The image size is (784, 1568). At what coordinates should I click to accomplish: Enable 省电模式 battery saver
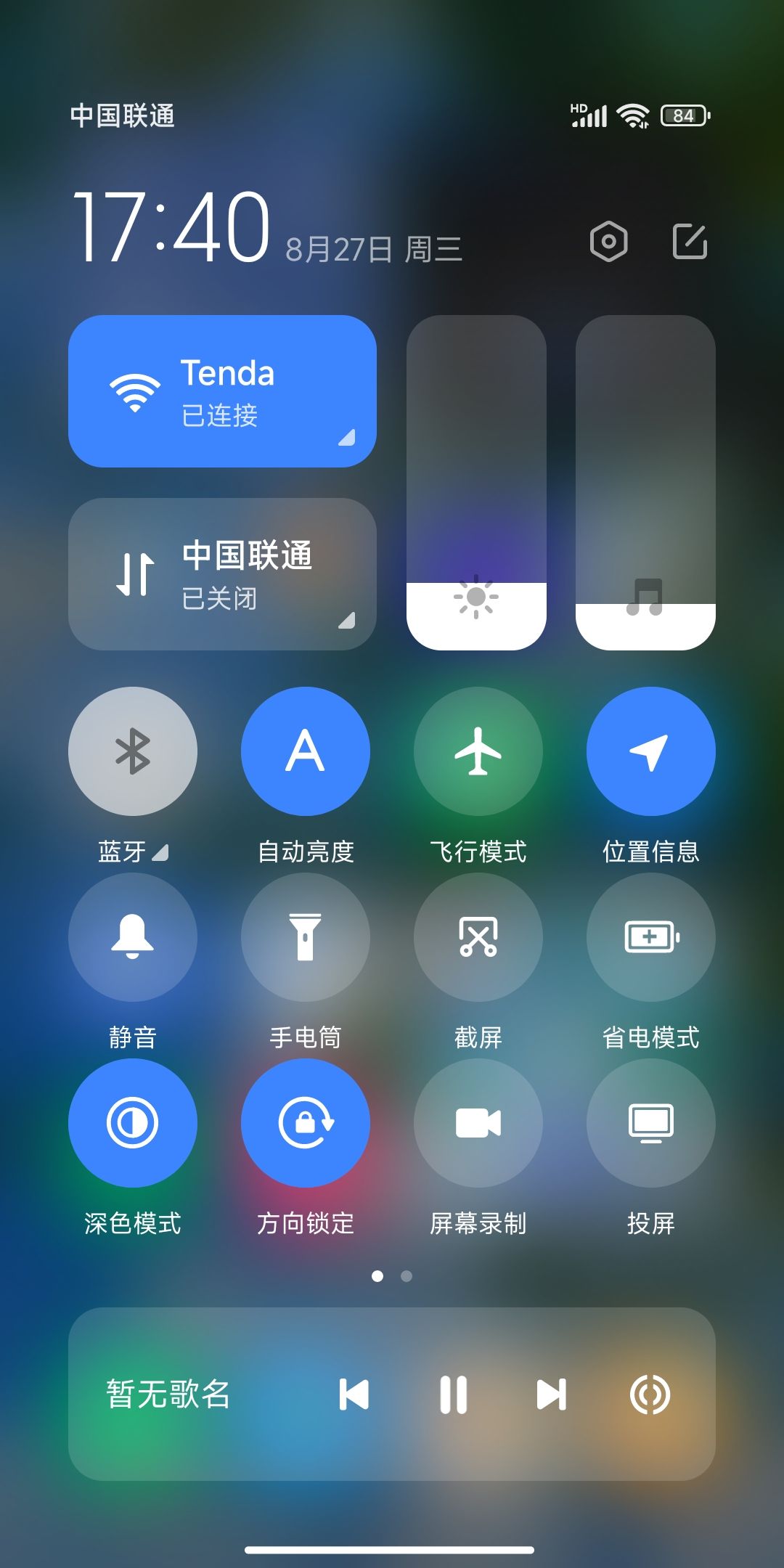point(651,937)
